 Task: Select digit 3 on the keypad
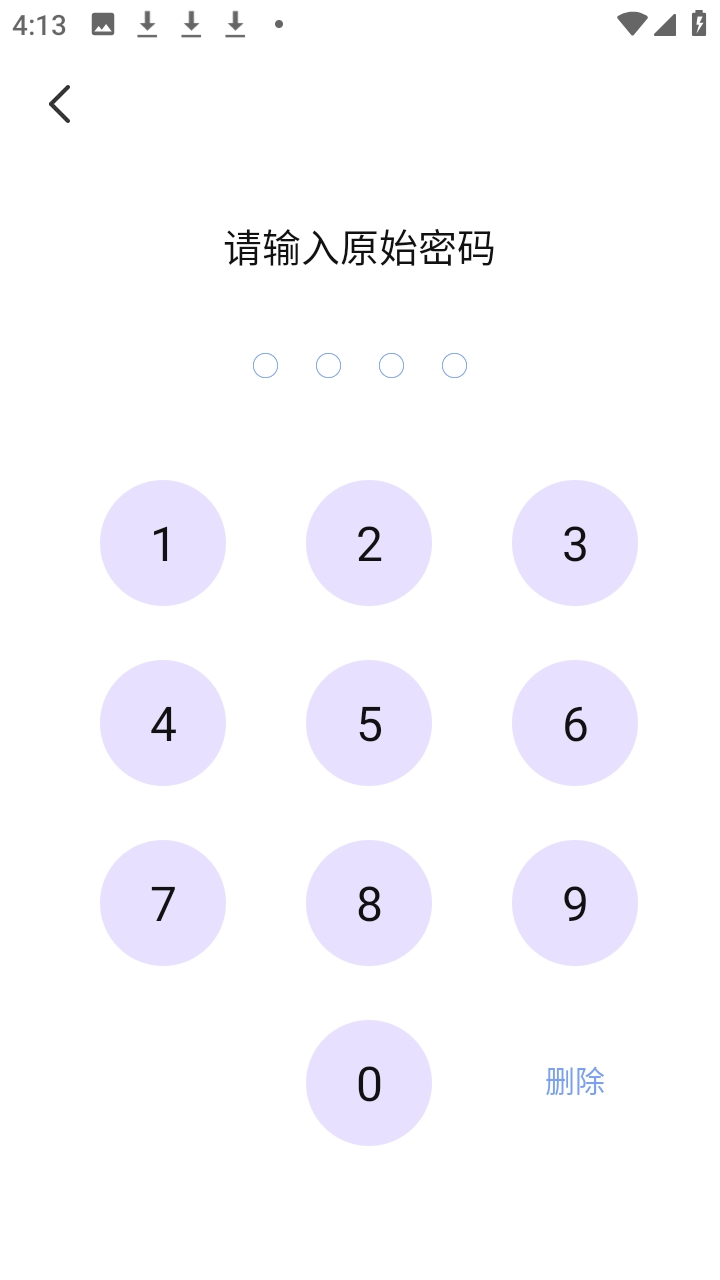(x=575, y=543)
